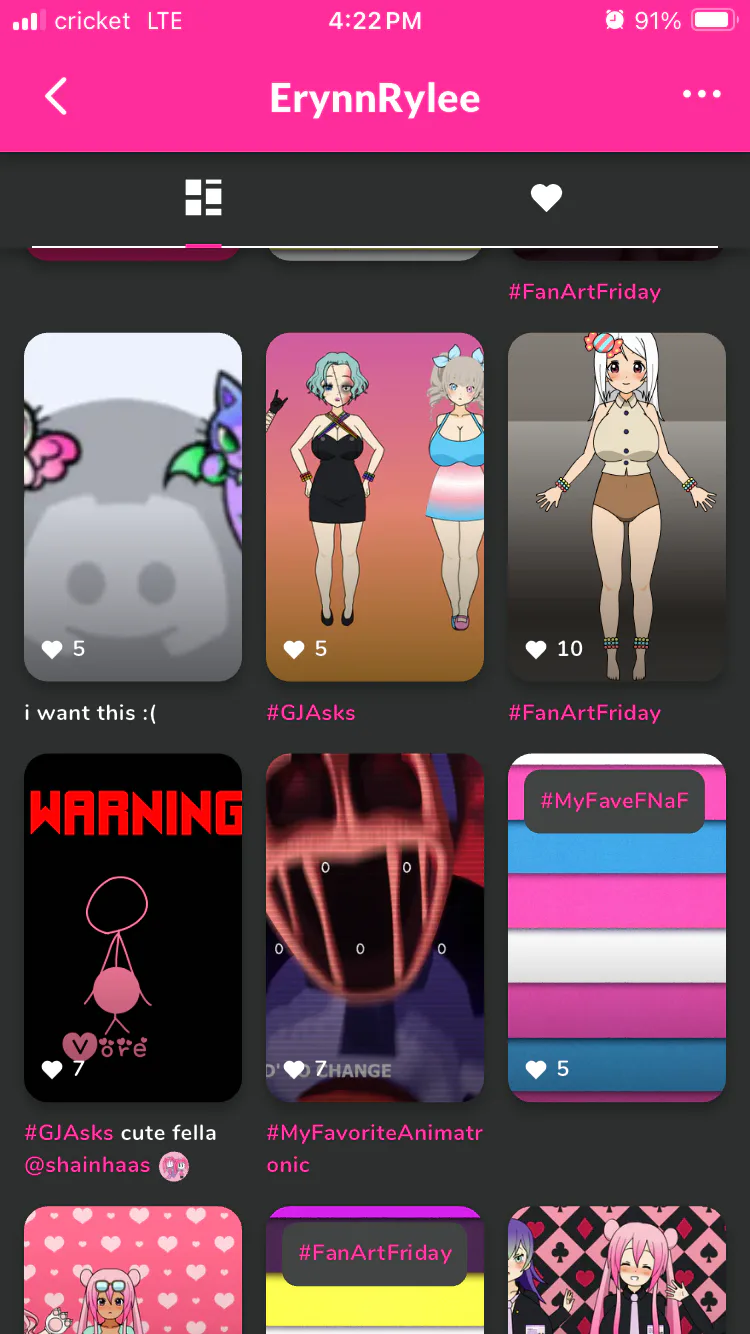The width and height of the screenshot is (750, 1334).
Task: Open the 'i want this :(' post
Action: pos(133,507)
